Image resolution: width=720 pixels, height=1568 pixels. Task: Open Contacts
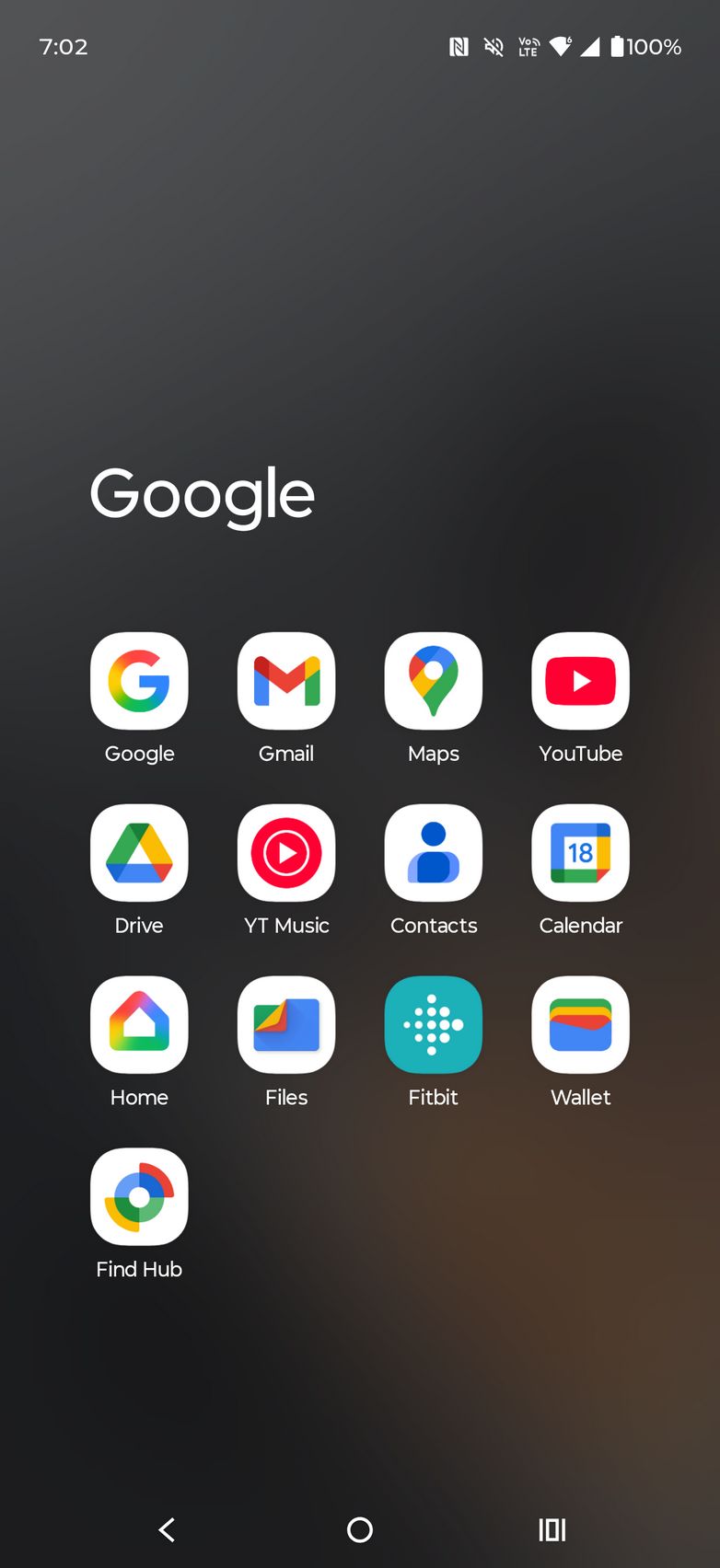(434, 853)
